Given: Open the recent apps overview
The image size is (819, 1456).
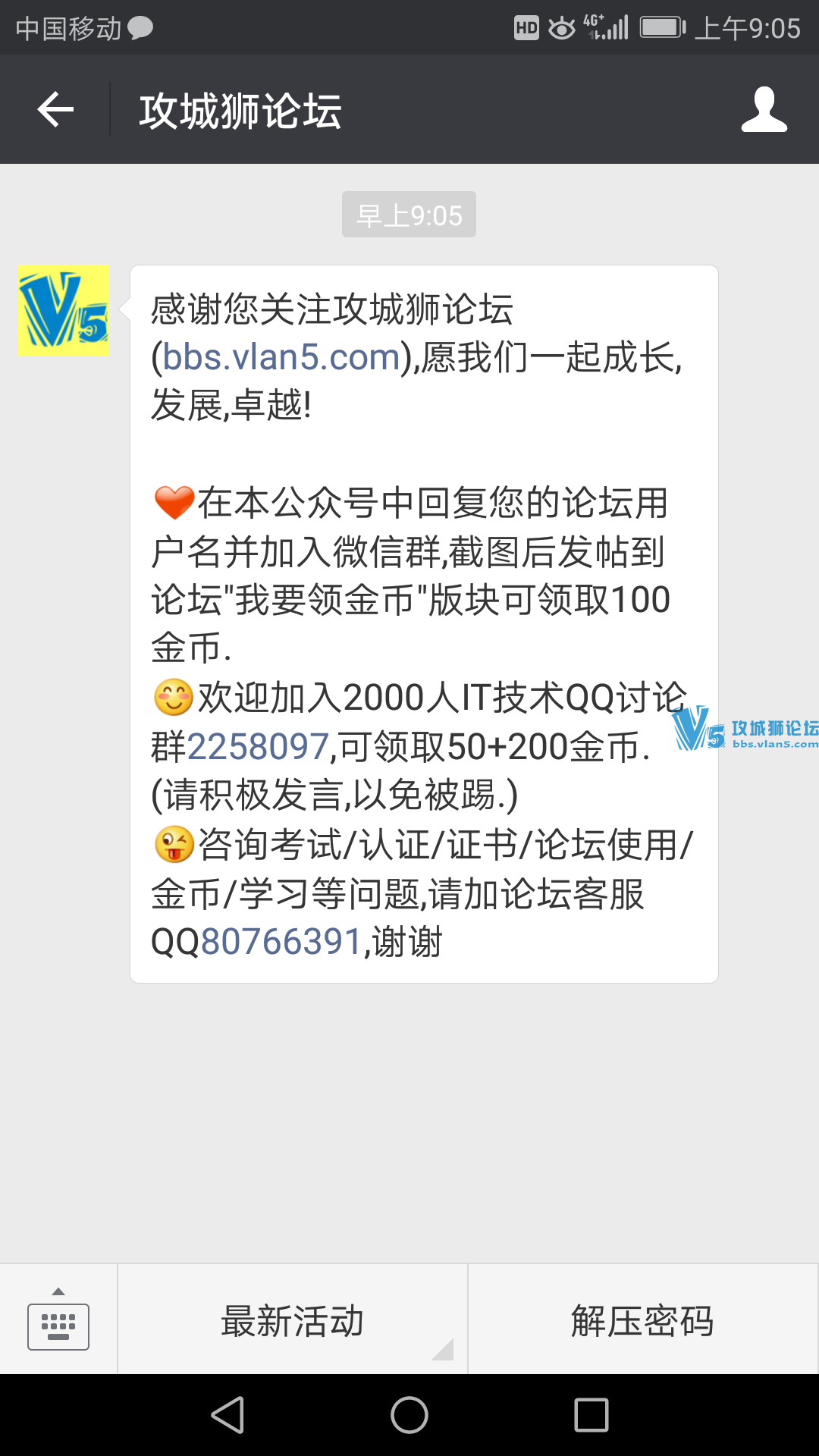Looking at the screenshot, I should 591,1415.
